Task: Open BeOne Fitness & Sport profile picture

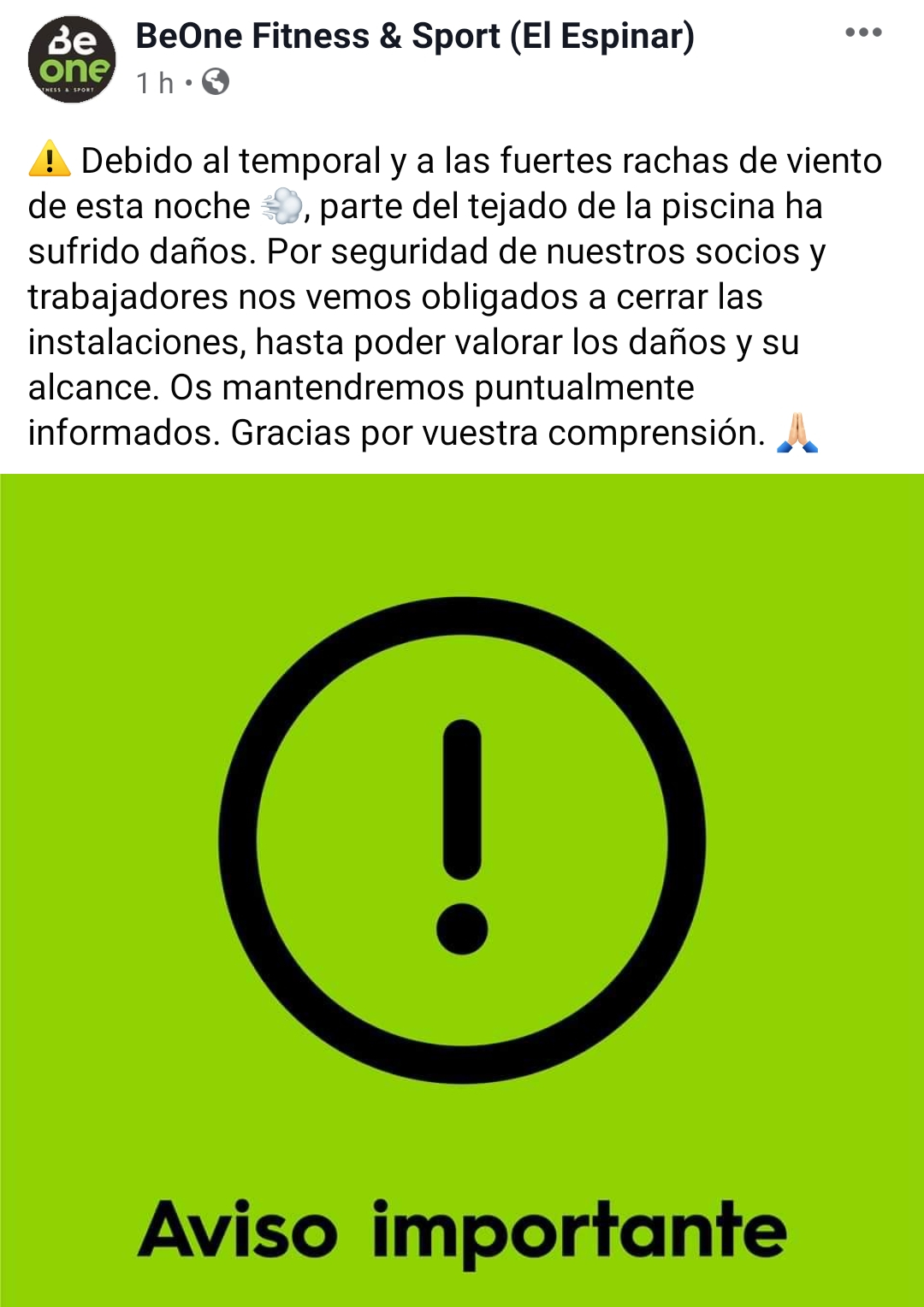Action: pos(72,59)
